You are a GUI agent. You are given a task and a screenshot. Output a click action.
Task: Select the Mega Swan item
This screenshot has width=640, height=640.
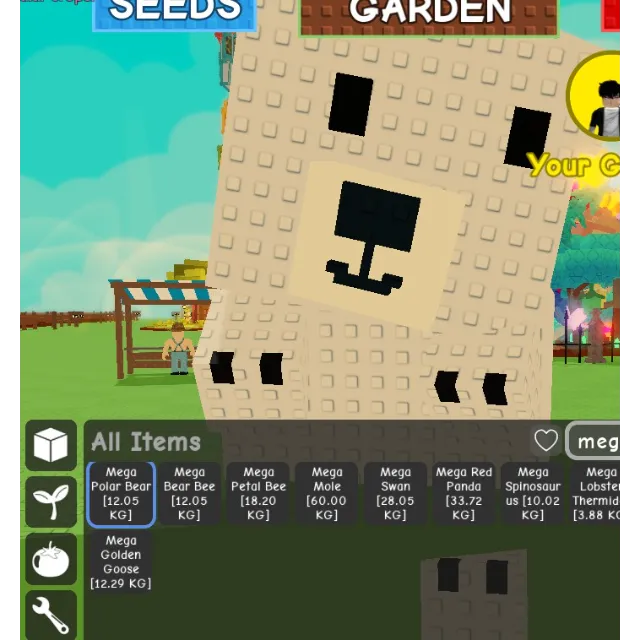coord(395,494)
